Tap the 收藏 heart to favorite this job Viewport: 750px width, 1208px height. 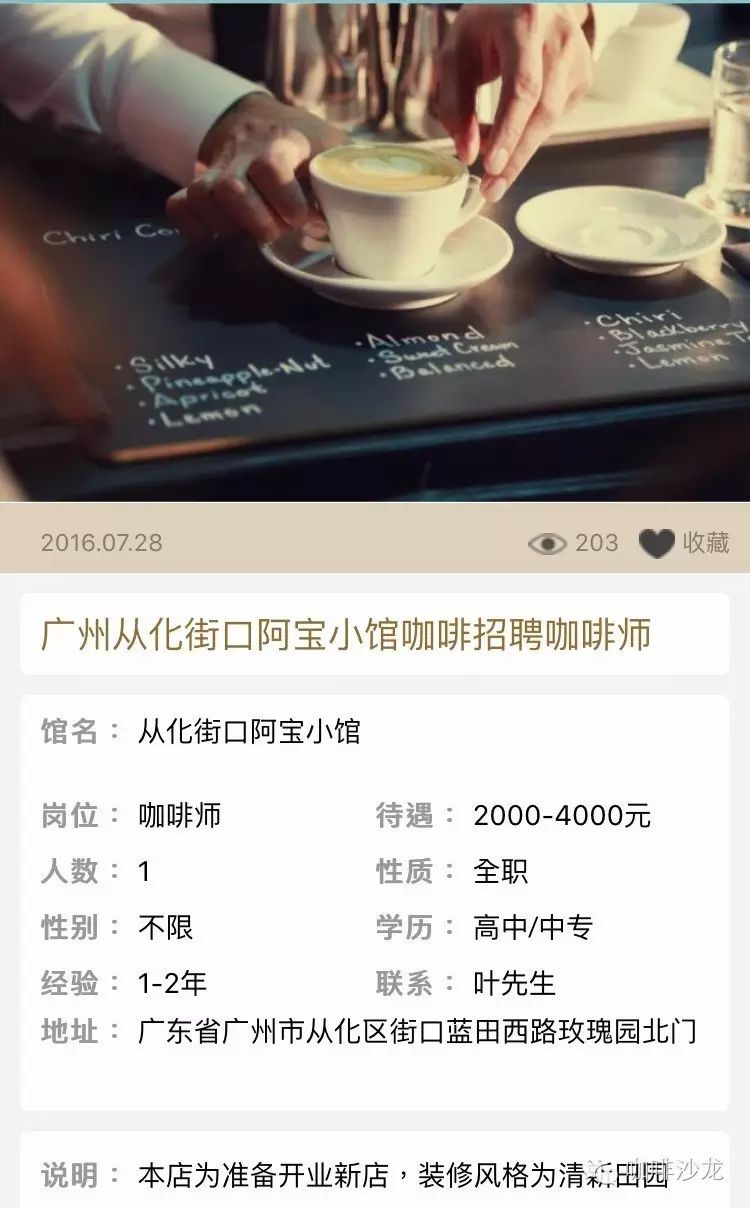[657, 543]
